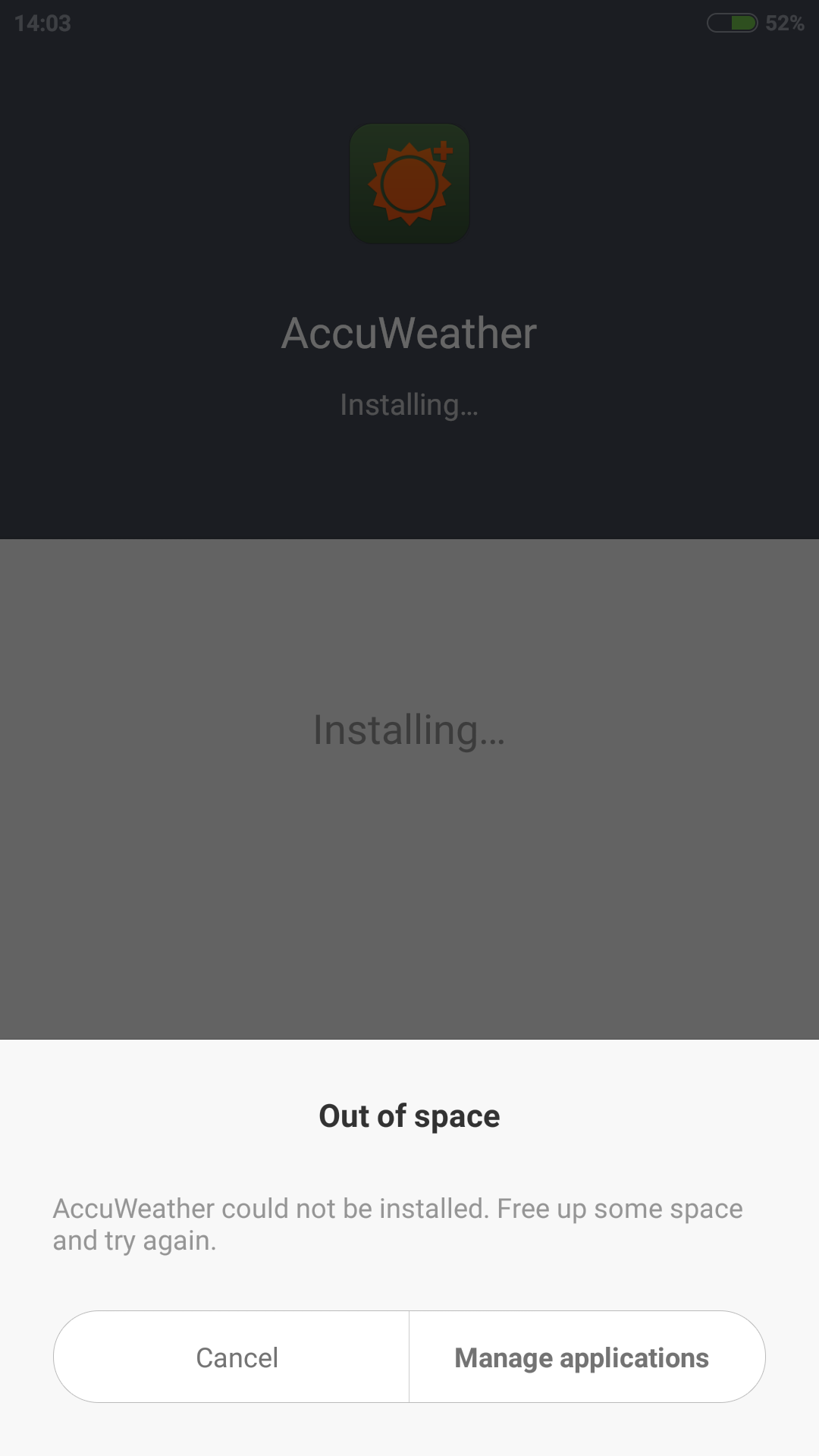Cancel the out of space dialog
819x1456 pixels.
pyautogui.click(x=231, y=1357)
